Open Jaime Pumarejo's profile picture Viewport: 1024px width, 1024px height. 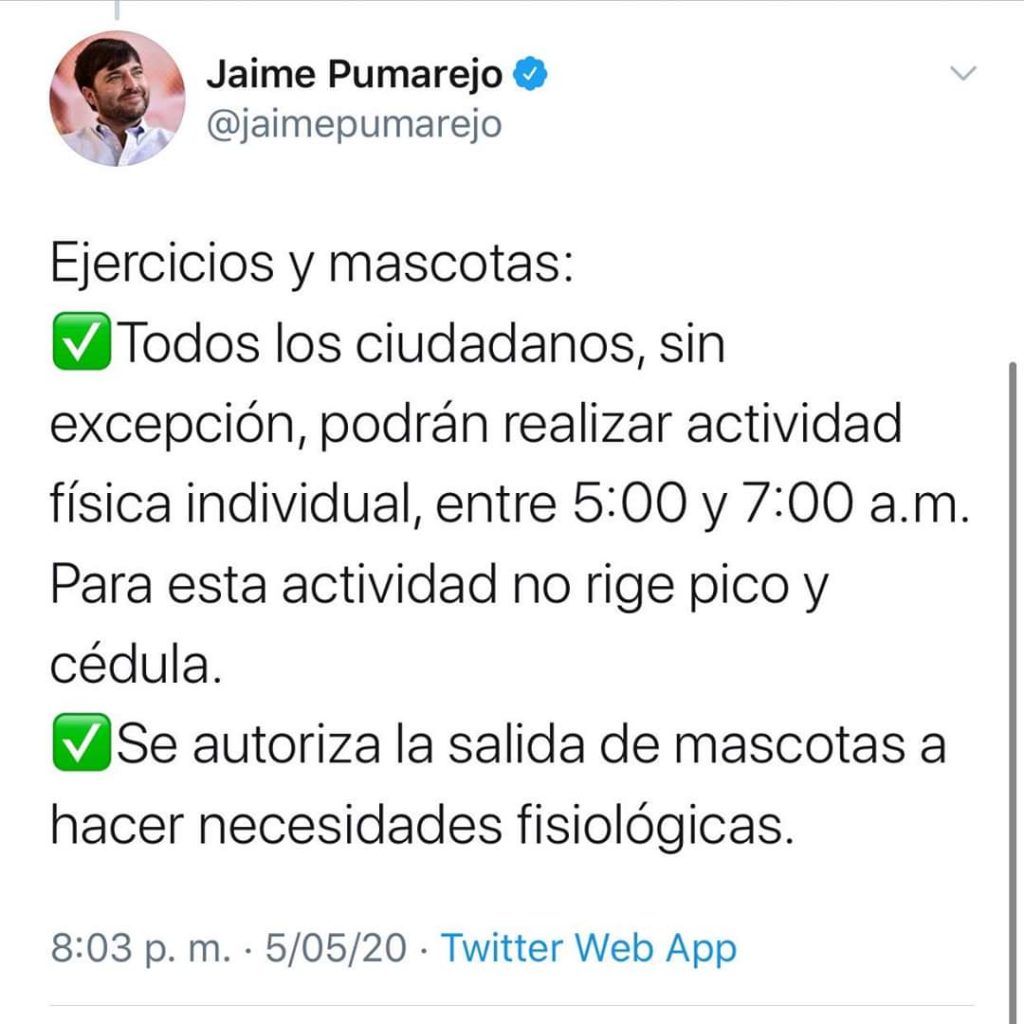tap(117, 99)
